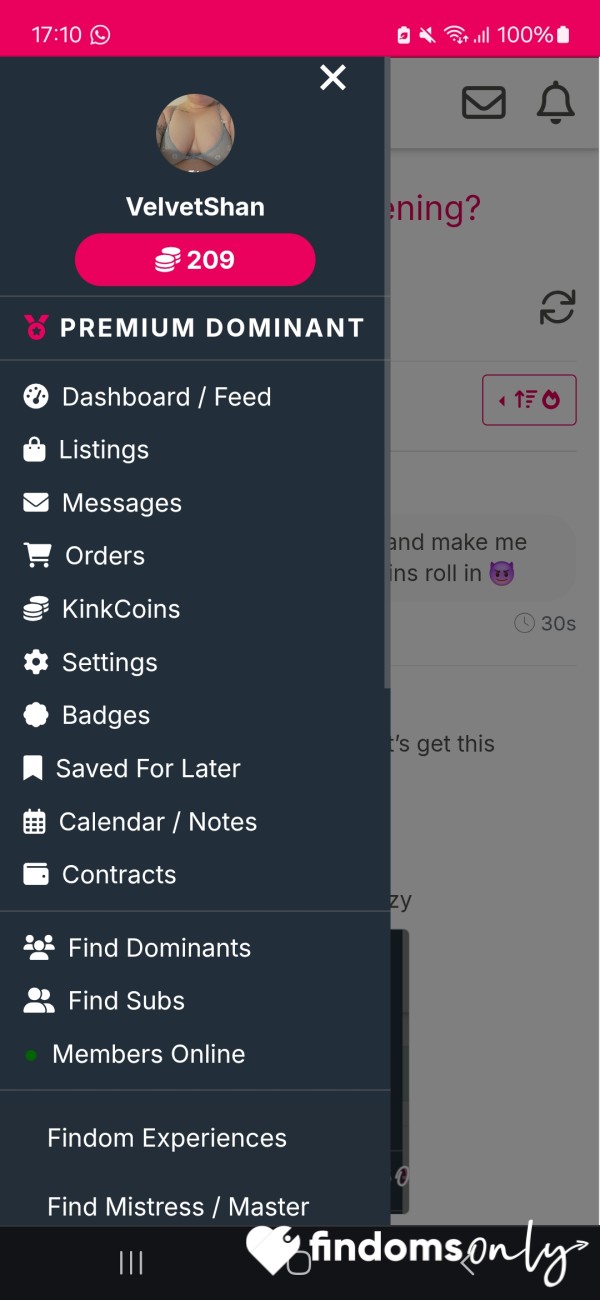Viewport: 600px width, 1300px height.
Task: Tap the VelvetShan profile avatar
Action: 195,134
